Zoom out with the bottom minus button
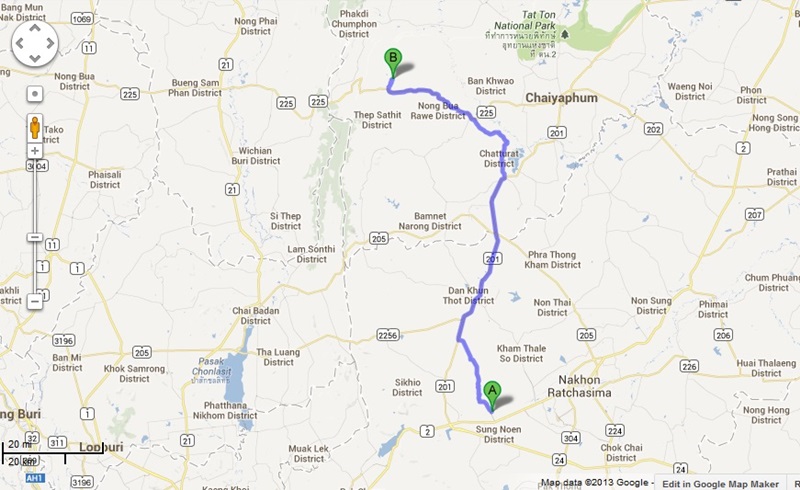This screenshot has height=490, width=800. [34, 300]
